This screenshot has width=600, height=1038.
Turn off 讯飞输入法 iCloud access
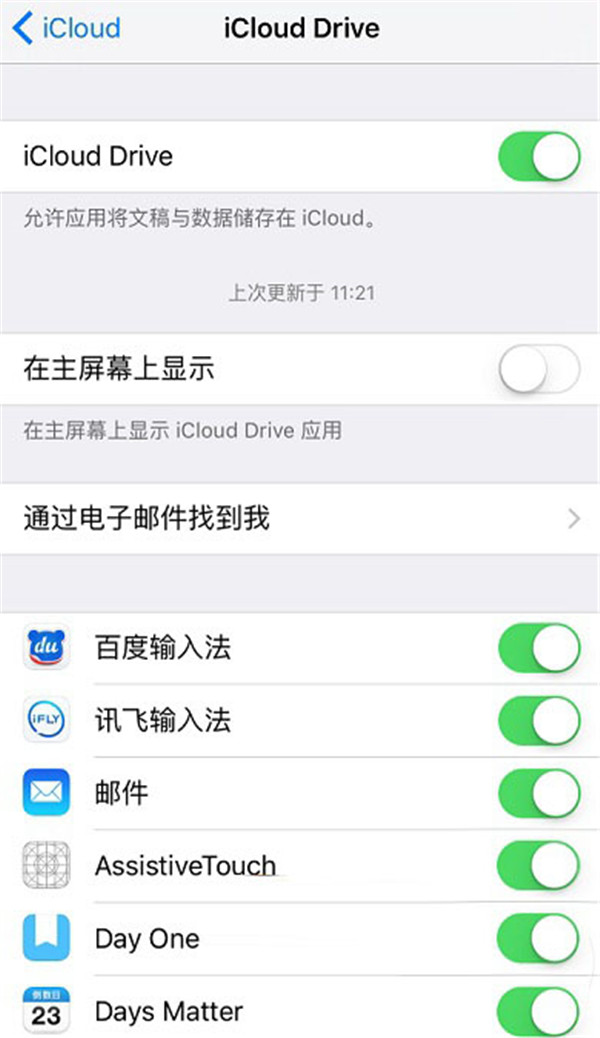click(539, 721)
